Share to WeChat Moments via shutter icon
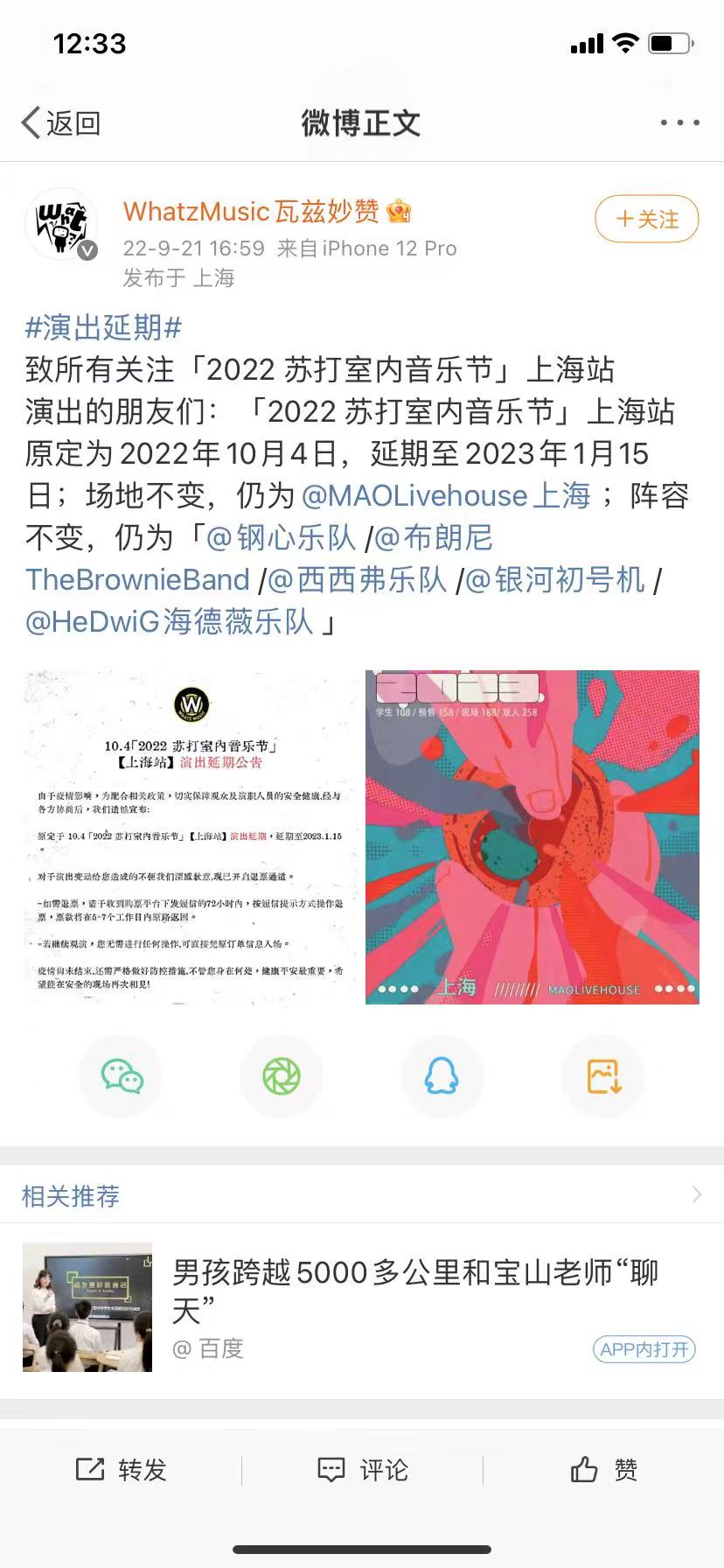The height and width of the screenshot is (1568, 724). pyautogui.click(x=282, y=1076)
